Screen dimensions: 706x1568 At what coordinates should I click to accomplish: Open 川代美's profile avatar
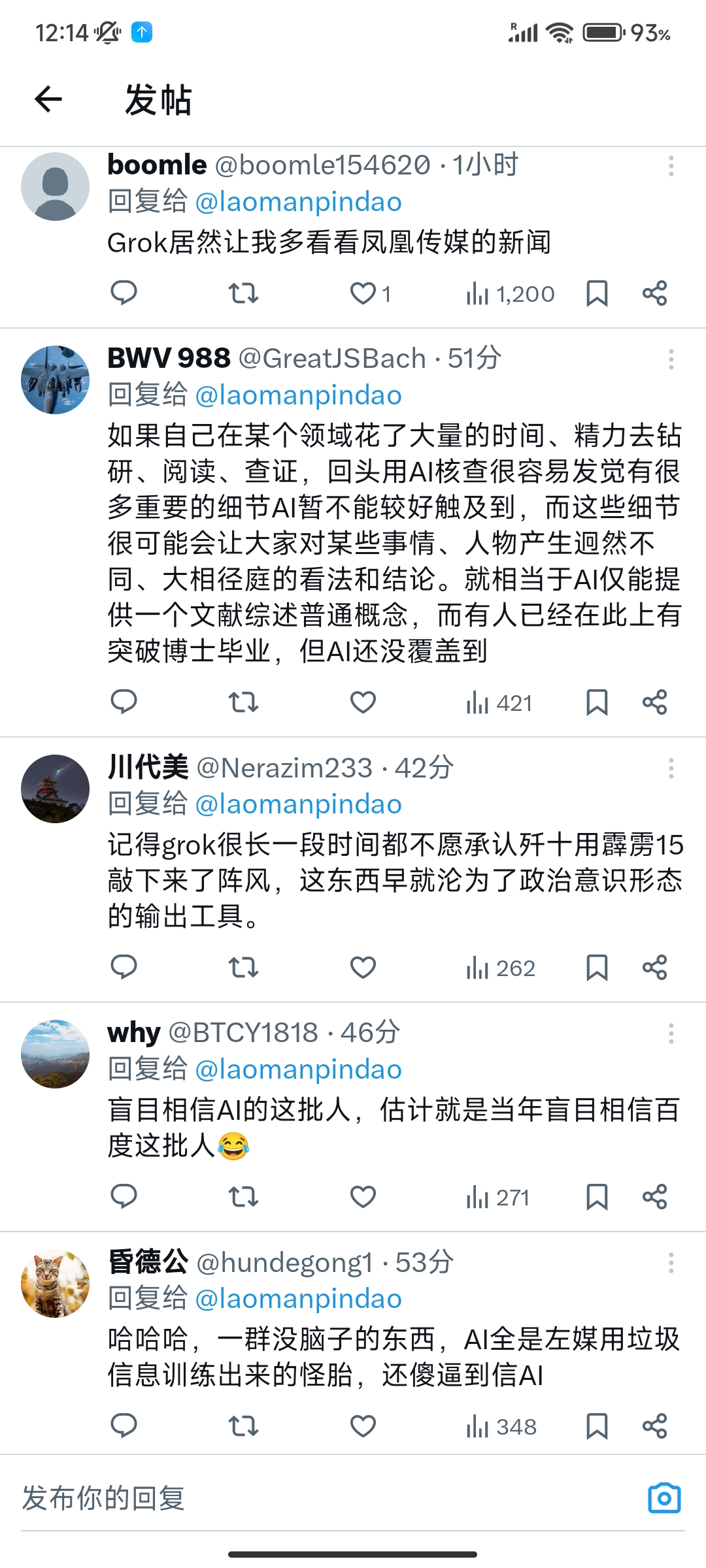pyautogui.click(x=55, y=789)
